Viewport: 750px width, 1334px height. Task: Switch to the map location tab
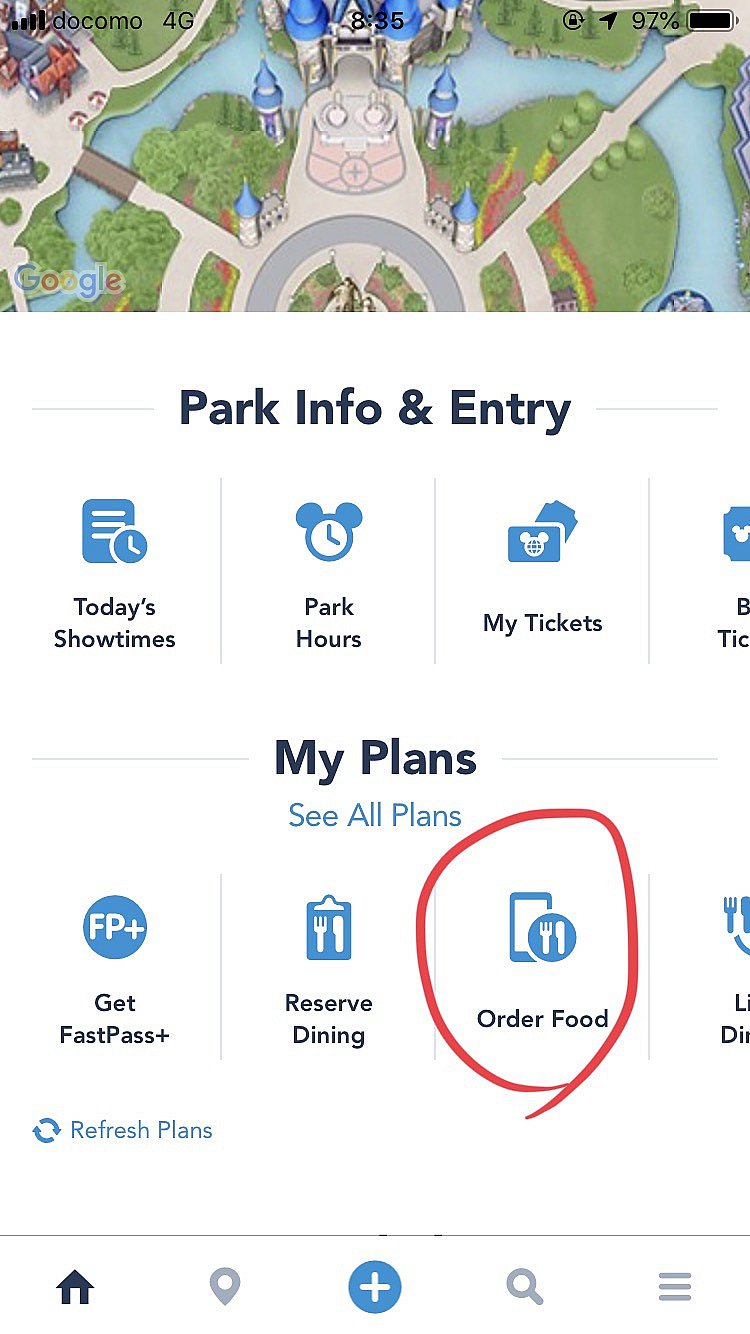pos(225,1286)
